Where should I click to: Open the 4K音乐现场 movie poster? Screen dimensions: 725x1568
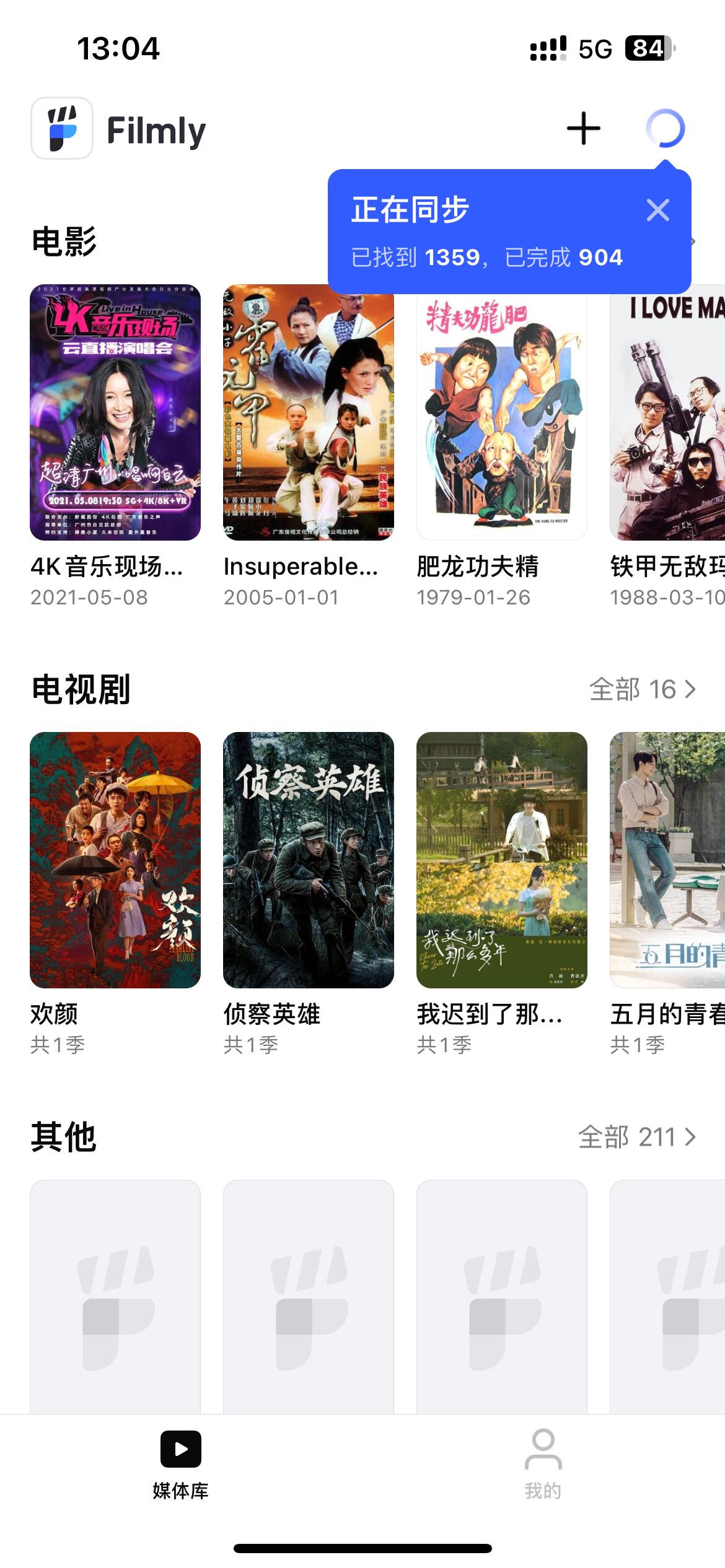click(115, 412)
